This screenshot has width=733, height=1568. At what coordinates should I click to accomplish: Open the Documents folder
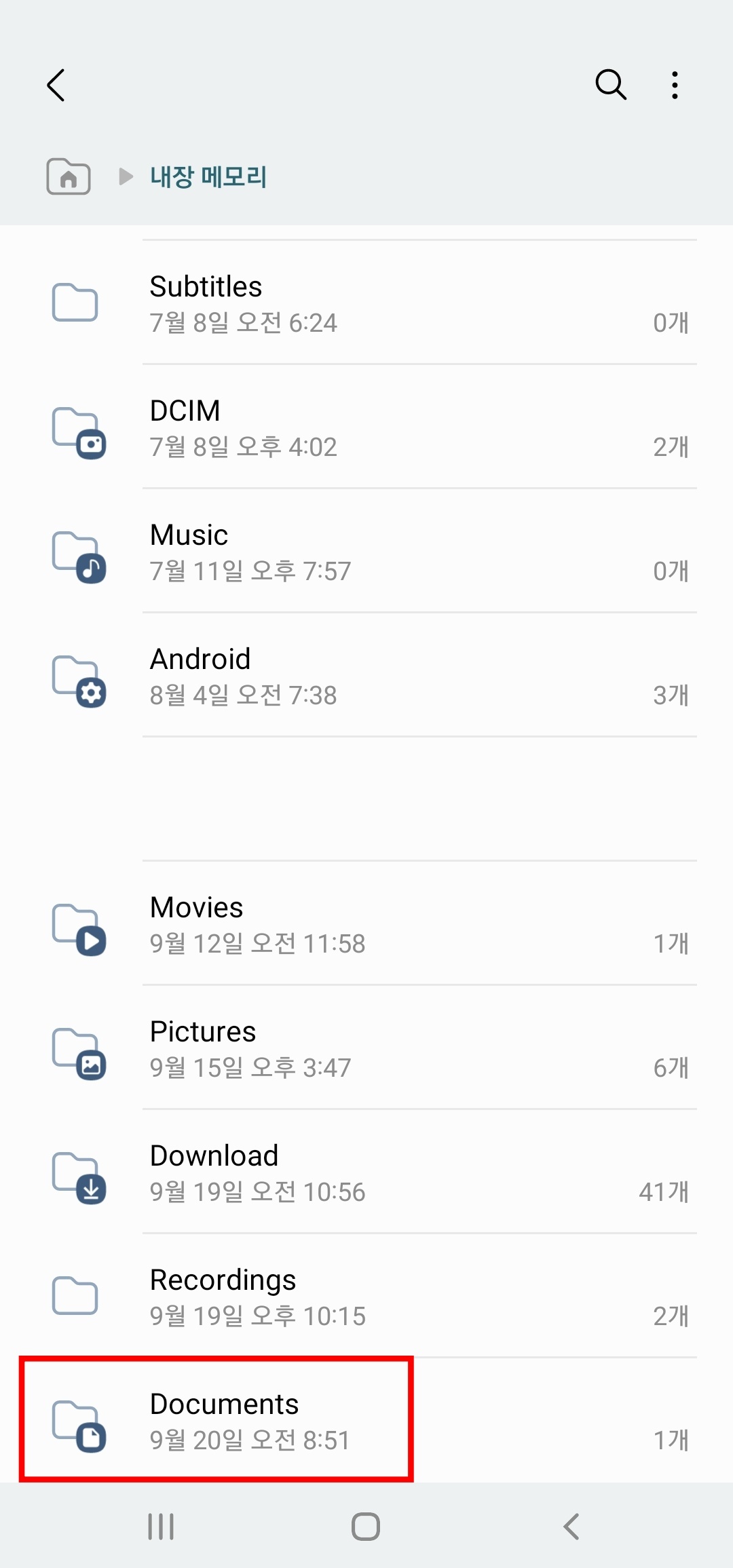pyautogui.click(x=366, y=1420)
